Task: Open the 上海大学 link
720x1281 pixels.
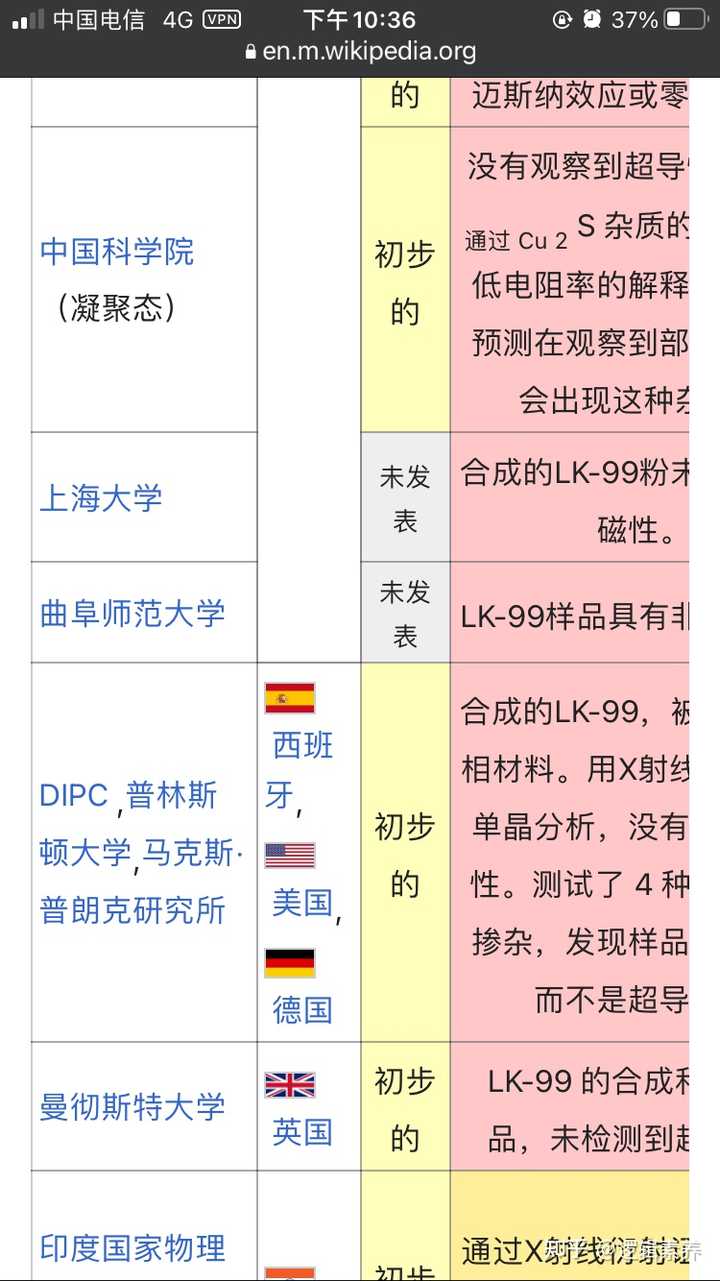Action: (101, 498)
